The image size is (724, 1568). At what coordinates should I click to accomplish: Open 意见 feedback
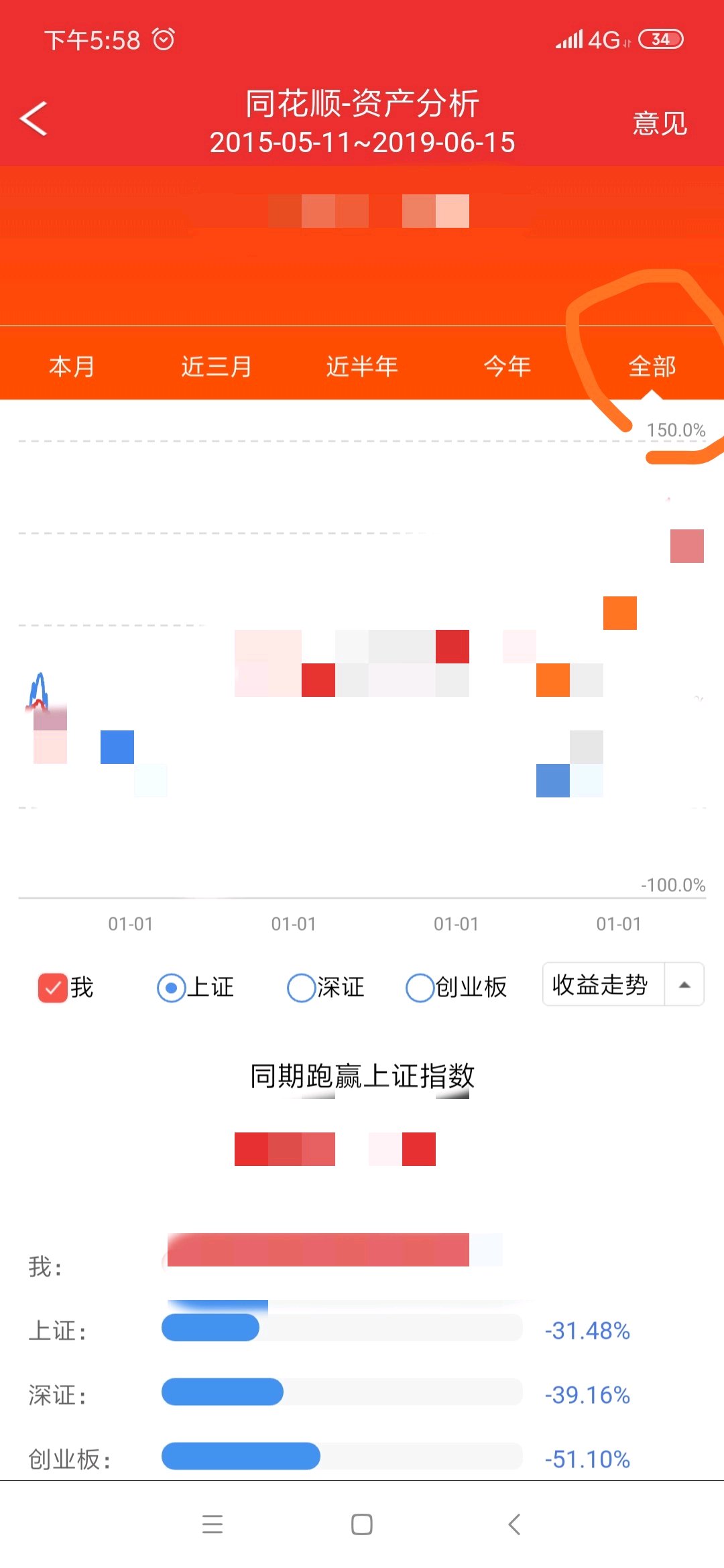(660, 124)
